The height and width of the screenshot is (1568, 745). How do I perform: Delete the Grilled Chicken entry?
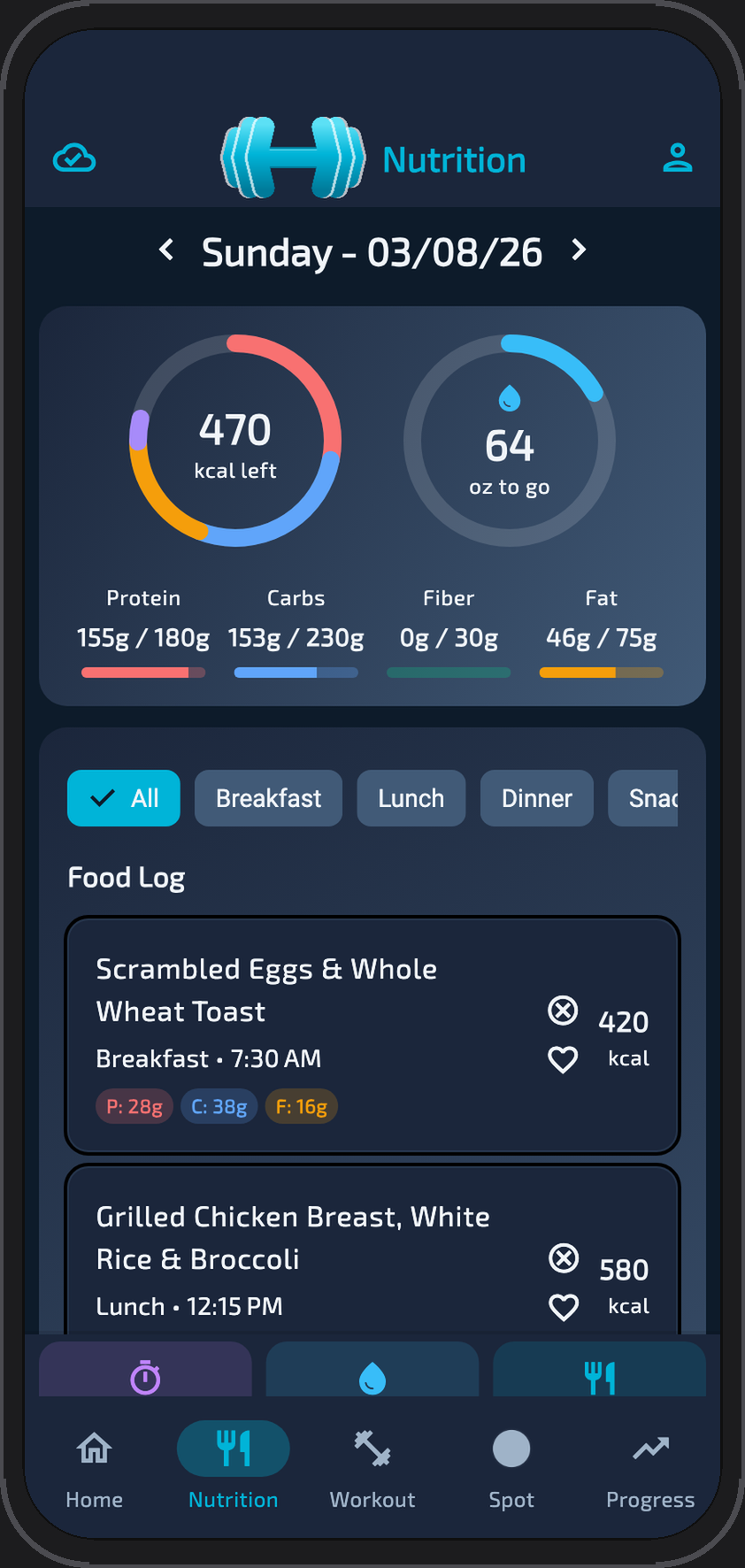point(563,1257)
